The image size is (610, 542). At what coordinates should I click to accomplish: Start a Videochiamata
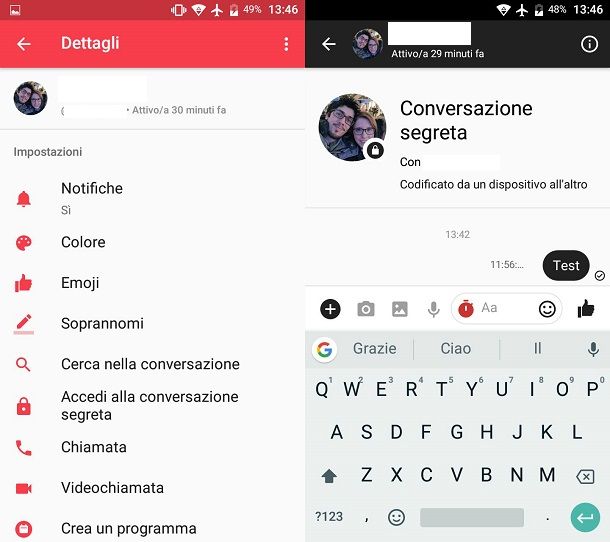[x=112, y=488]
